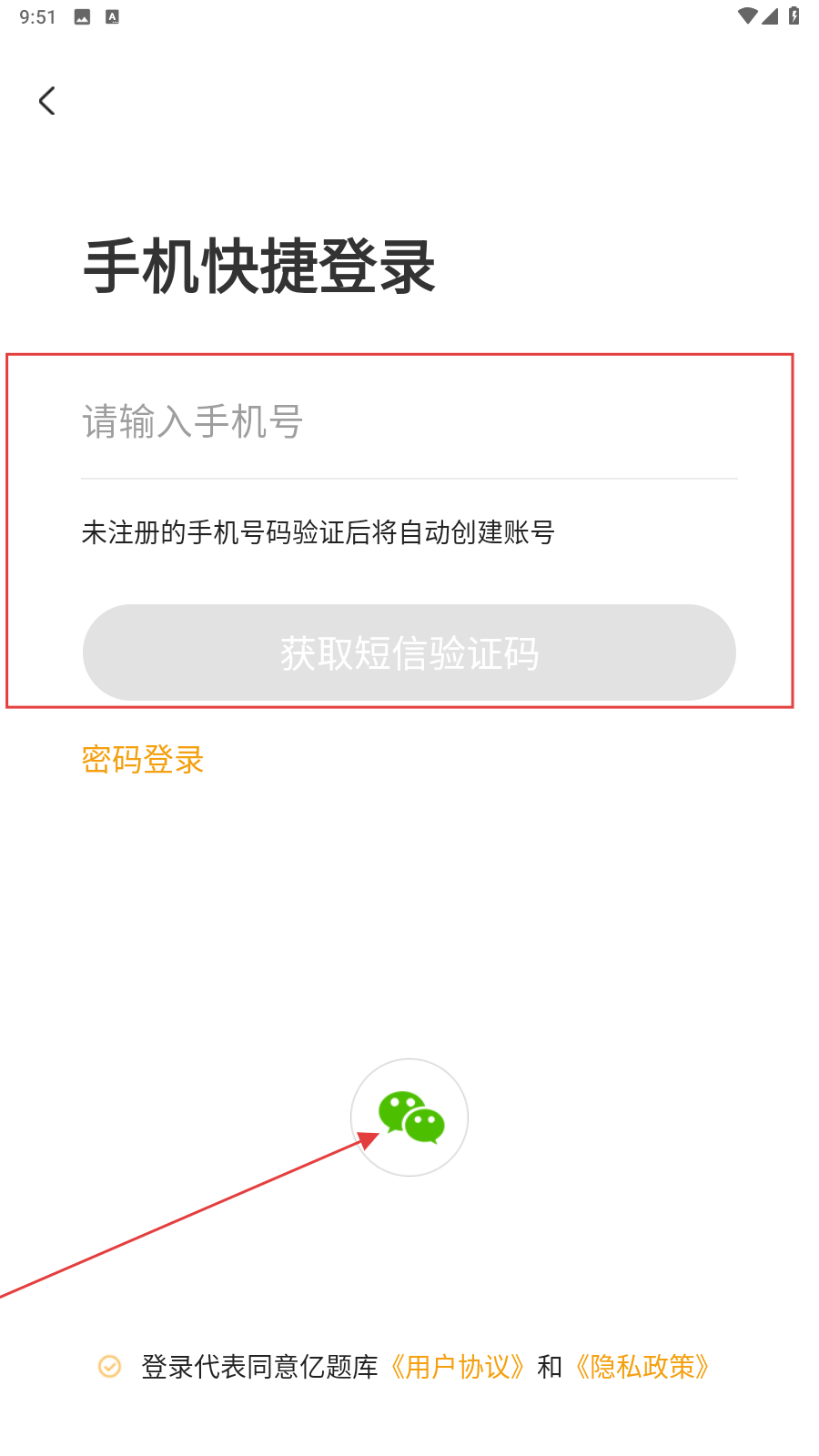This screenshot has width=819, height=1456.
Task: Tap the 获取短信验证码 button
Action: click(x=409, y=652)
